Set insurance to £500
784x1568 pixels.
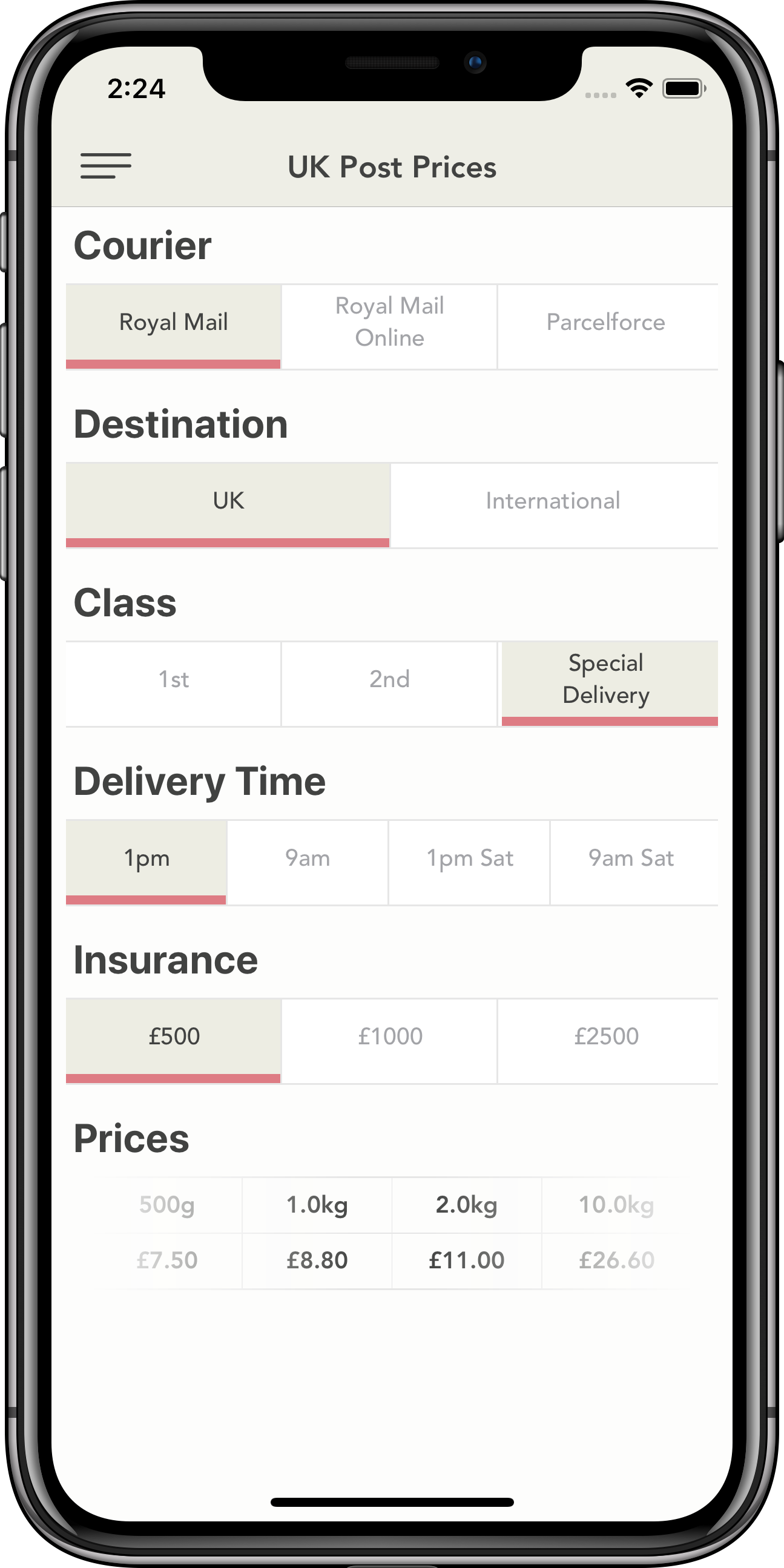pyautogui.click(x=174, y=1037)
